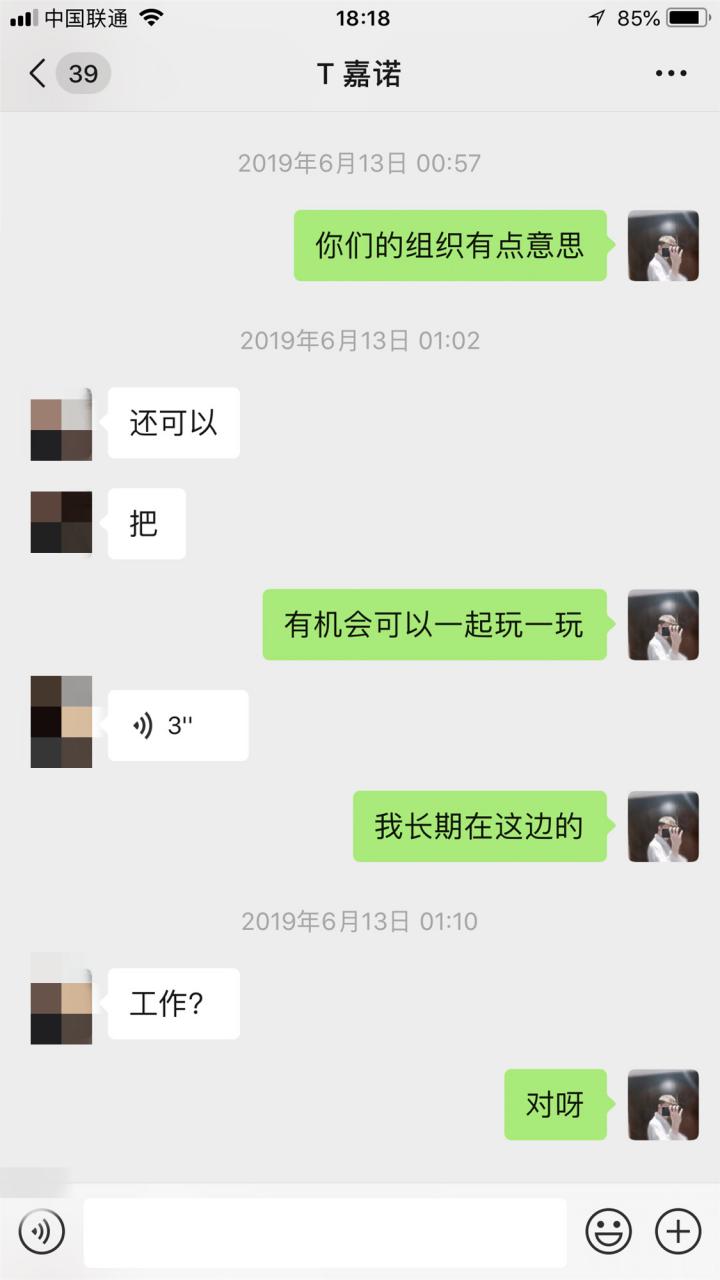
Task: Tap your own avatar beside 对呀
Action: 662,1104
